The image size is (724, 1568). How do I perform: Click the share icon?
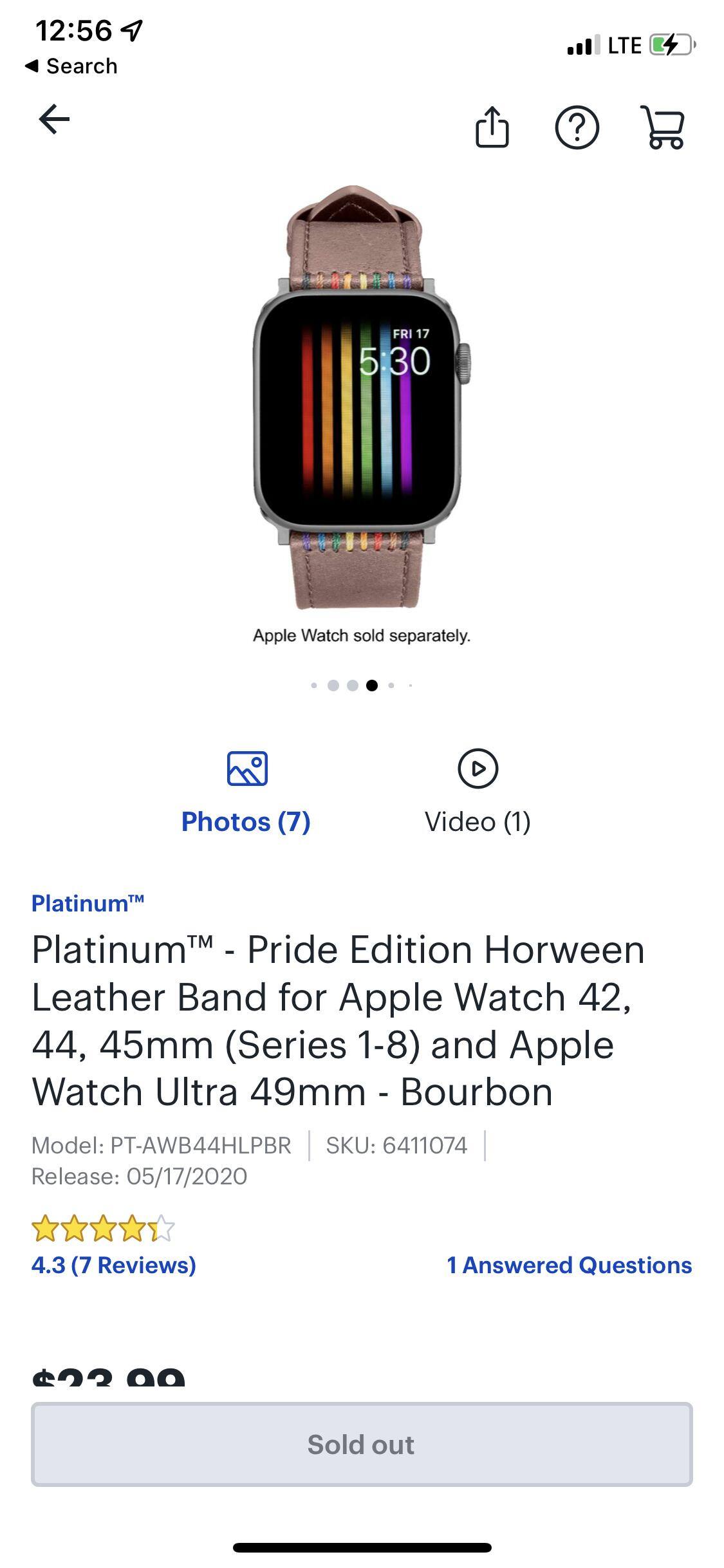[x=492, y=127]
